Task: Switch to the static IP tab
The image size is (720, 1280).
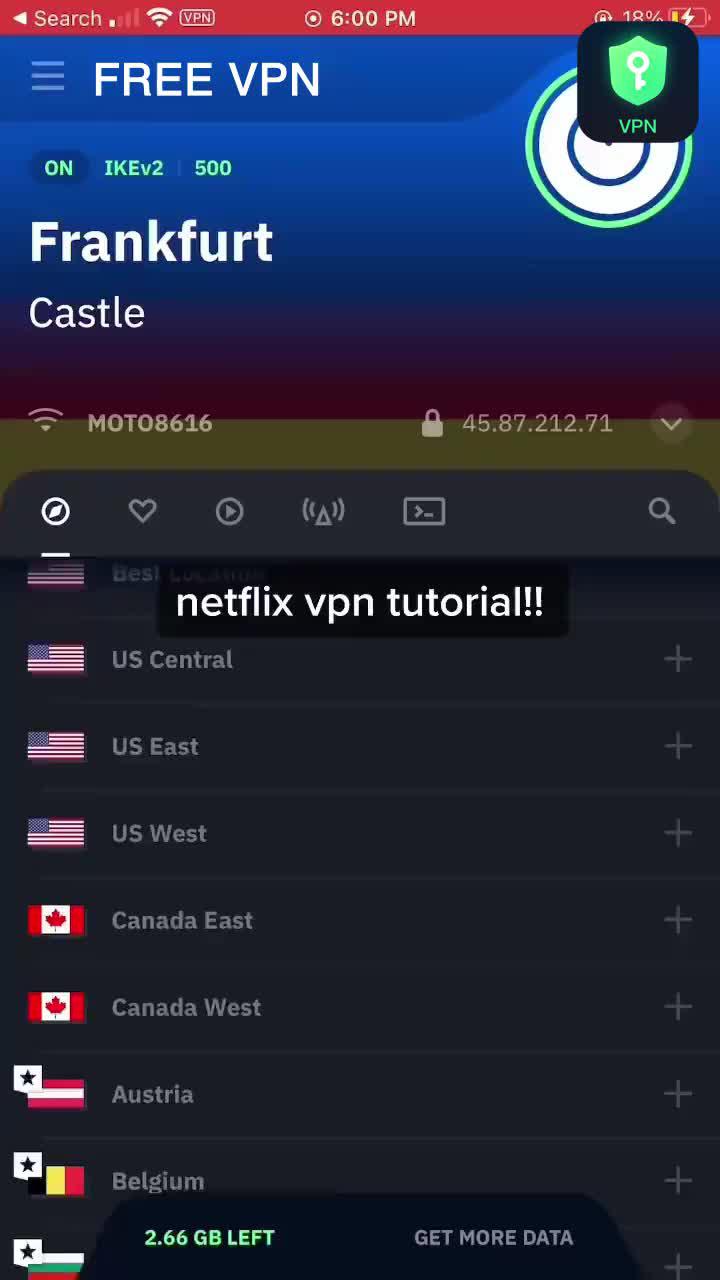Action: [x=323, y=511]
